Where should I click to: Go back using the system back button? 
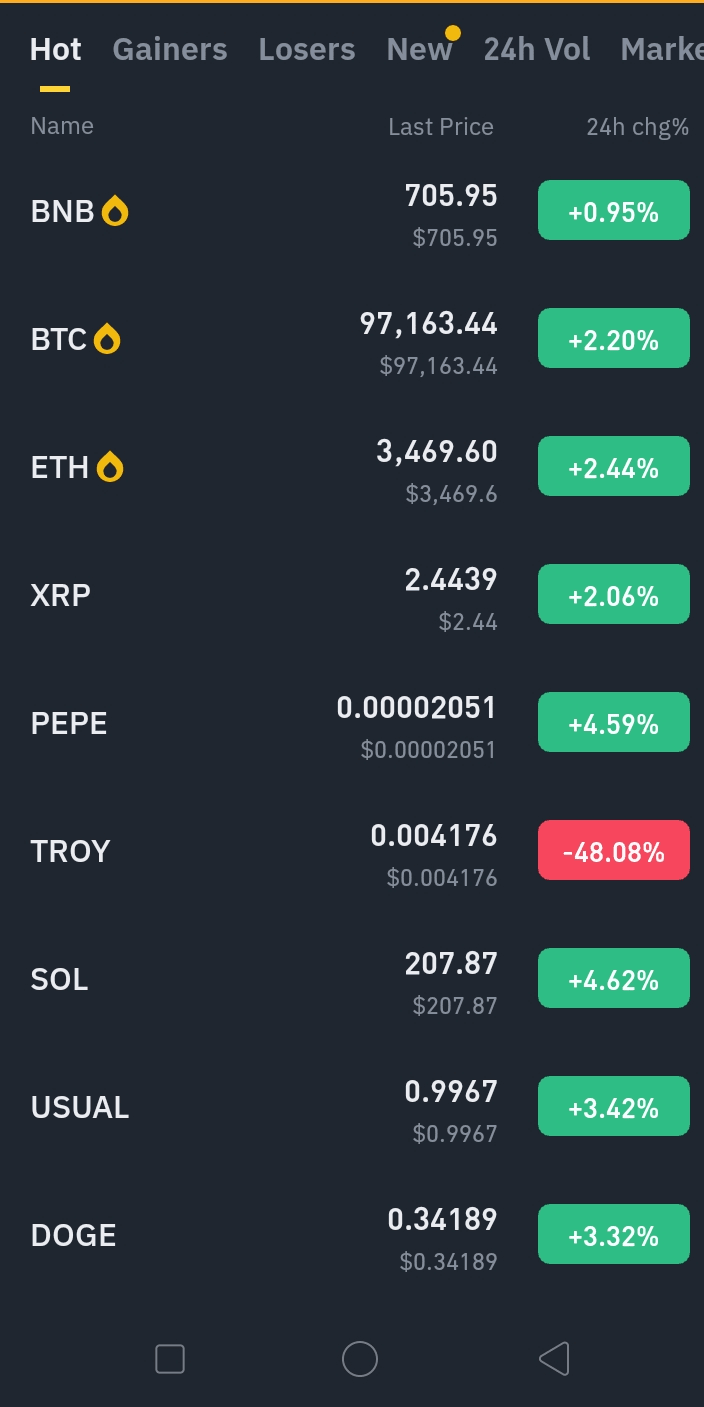pos(553,1358)
